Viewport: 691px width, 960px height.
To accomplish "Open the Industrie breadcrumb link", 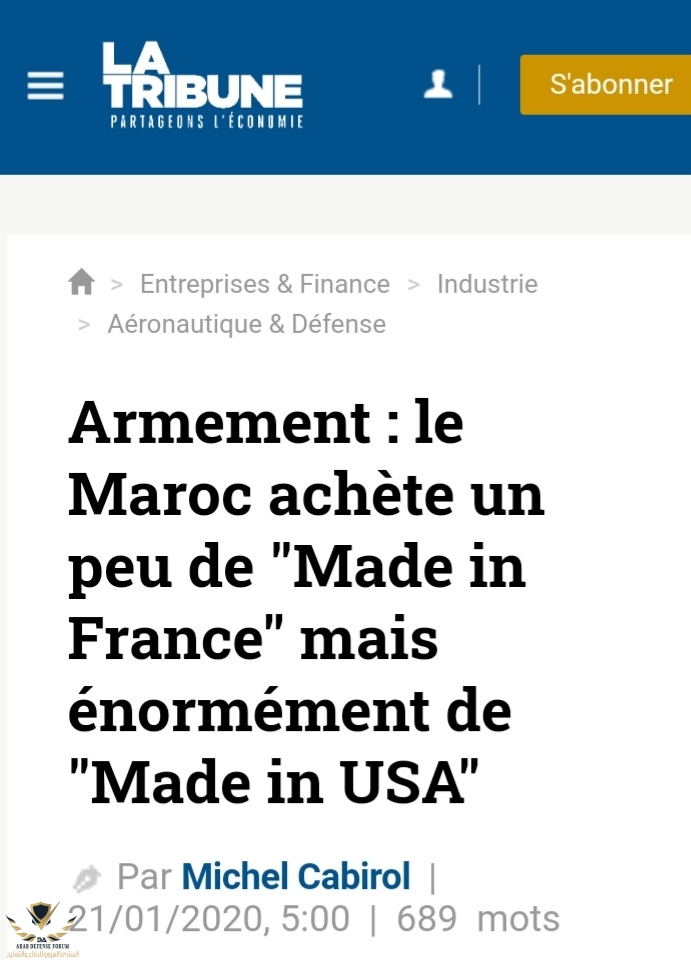I will point(487,284).
